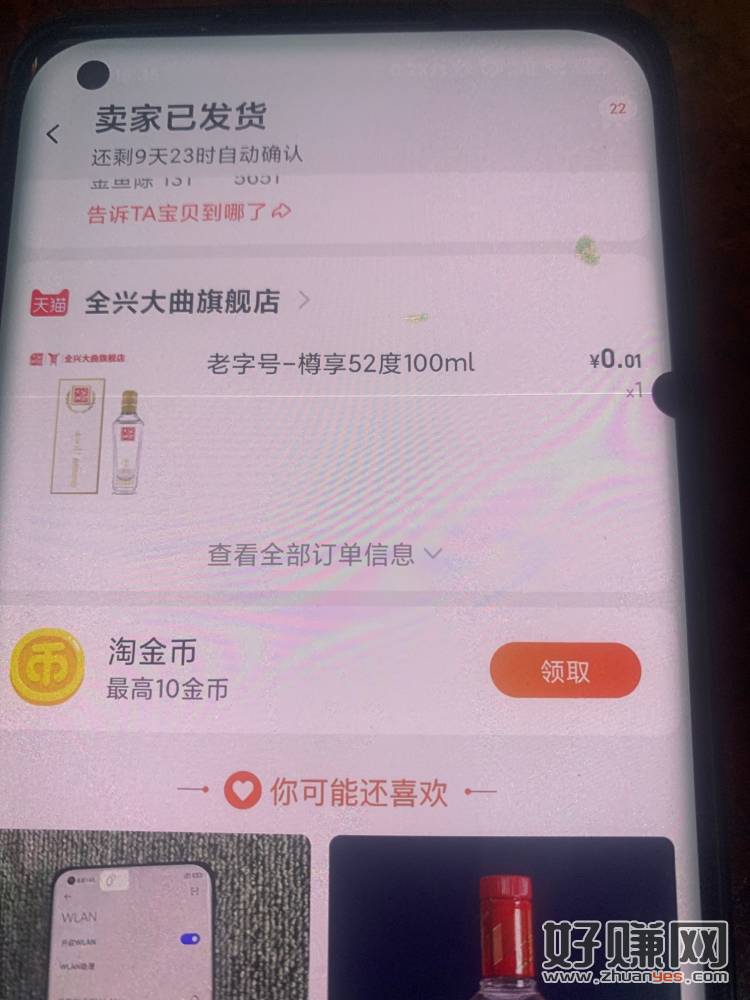Open the 全兴大曲旗舰店 store page
The image size is (750, 1000).
tap(182, 302)
